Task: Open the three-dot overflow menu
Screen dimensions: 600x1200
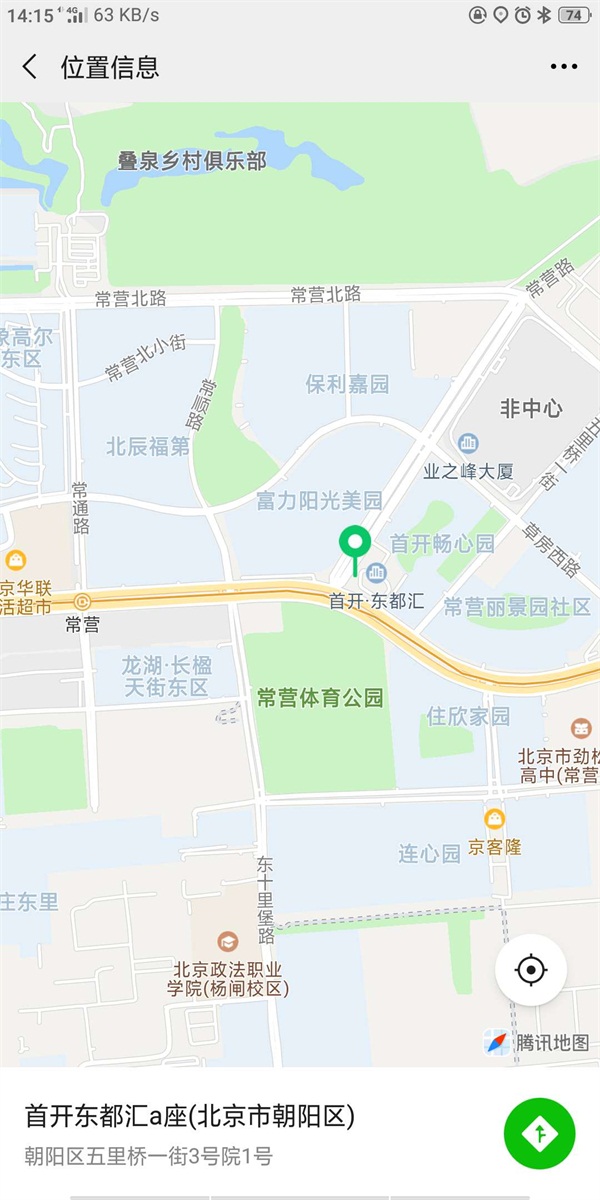Action: click(563, 67)
